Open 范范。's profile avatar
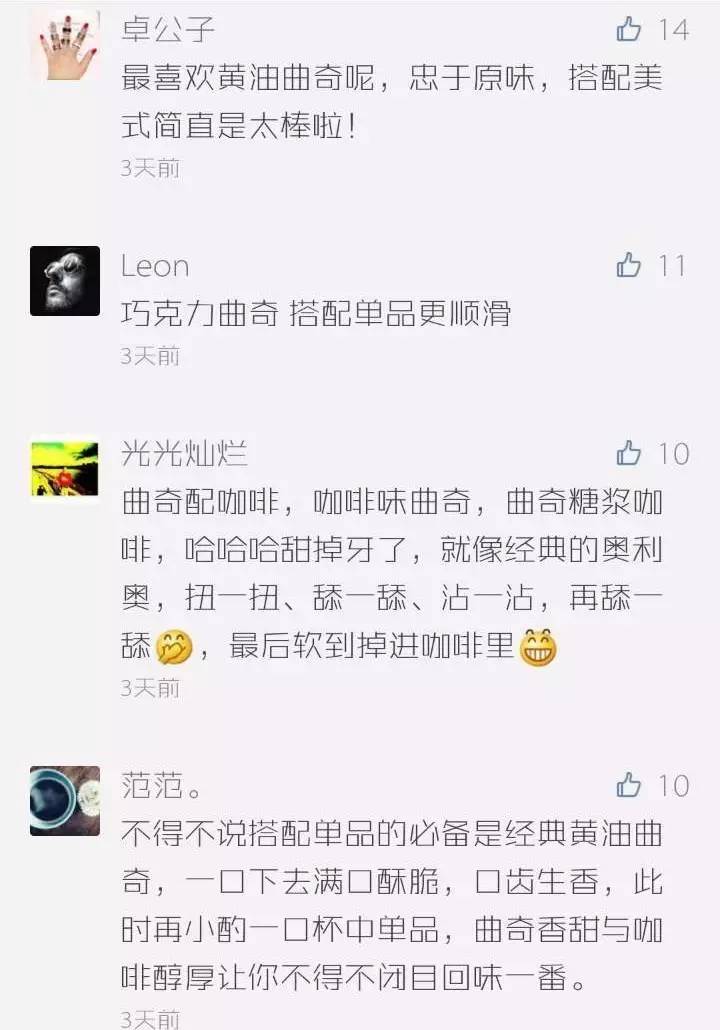Viewport: 720px width, 1030px height. pos(65,800)
